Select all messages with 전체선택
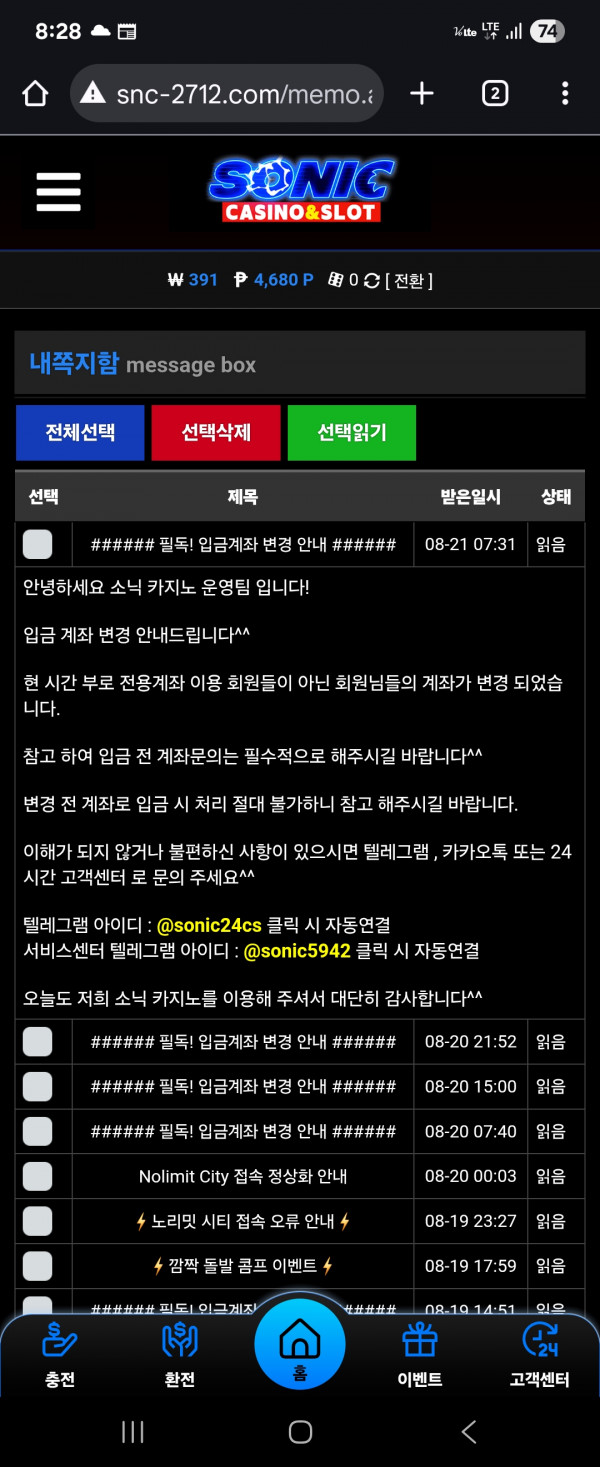The height and width of the screenshot is (1467, 600). coord(80,433)
